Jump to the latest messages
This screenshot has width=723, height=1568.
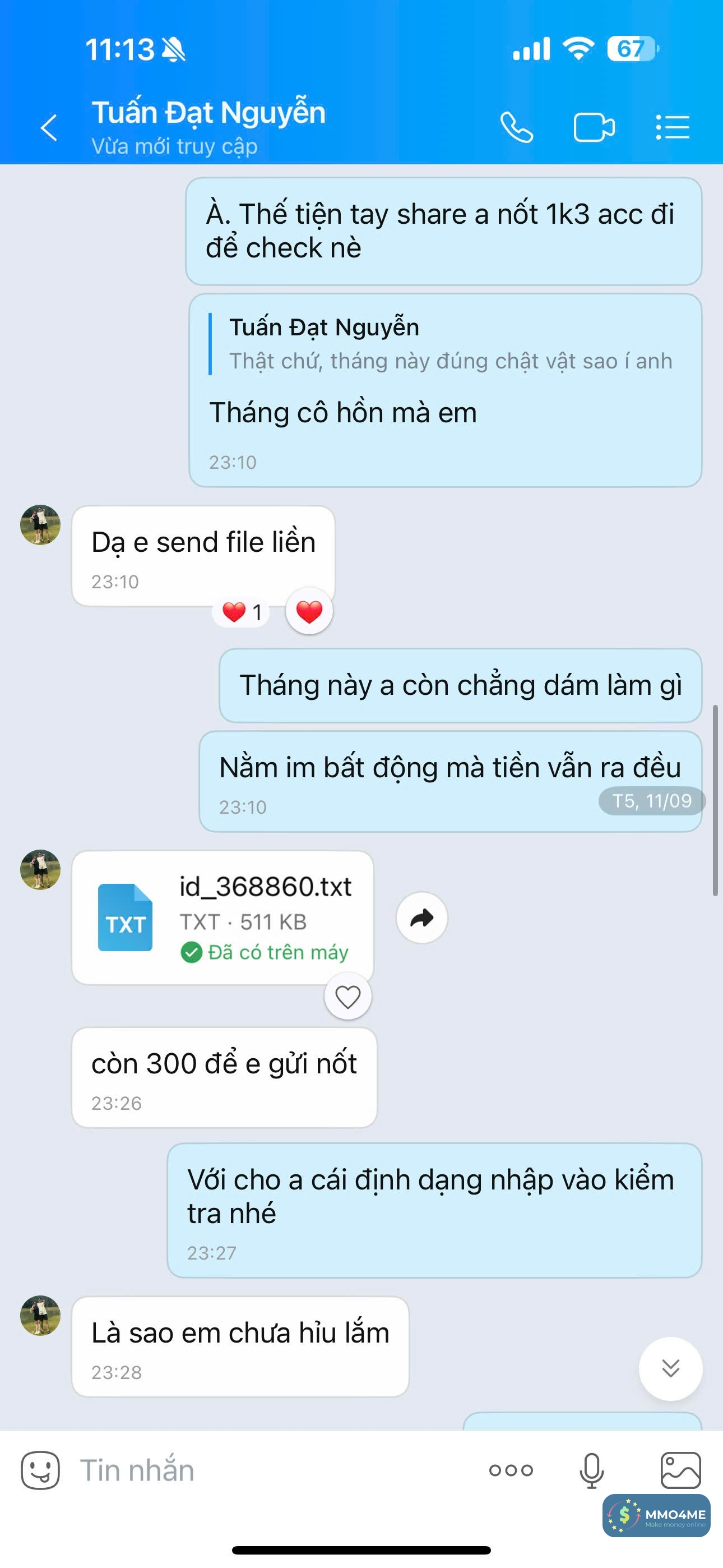[670, 1368]
